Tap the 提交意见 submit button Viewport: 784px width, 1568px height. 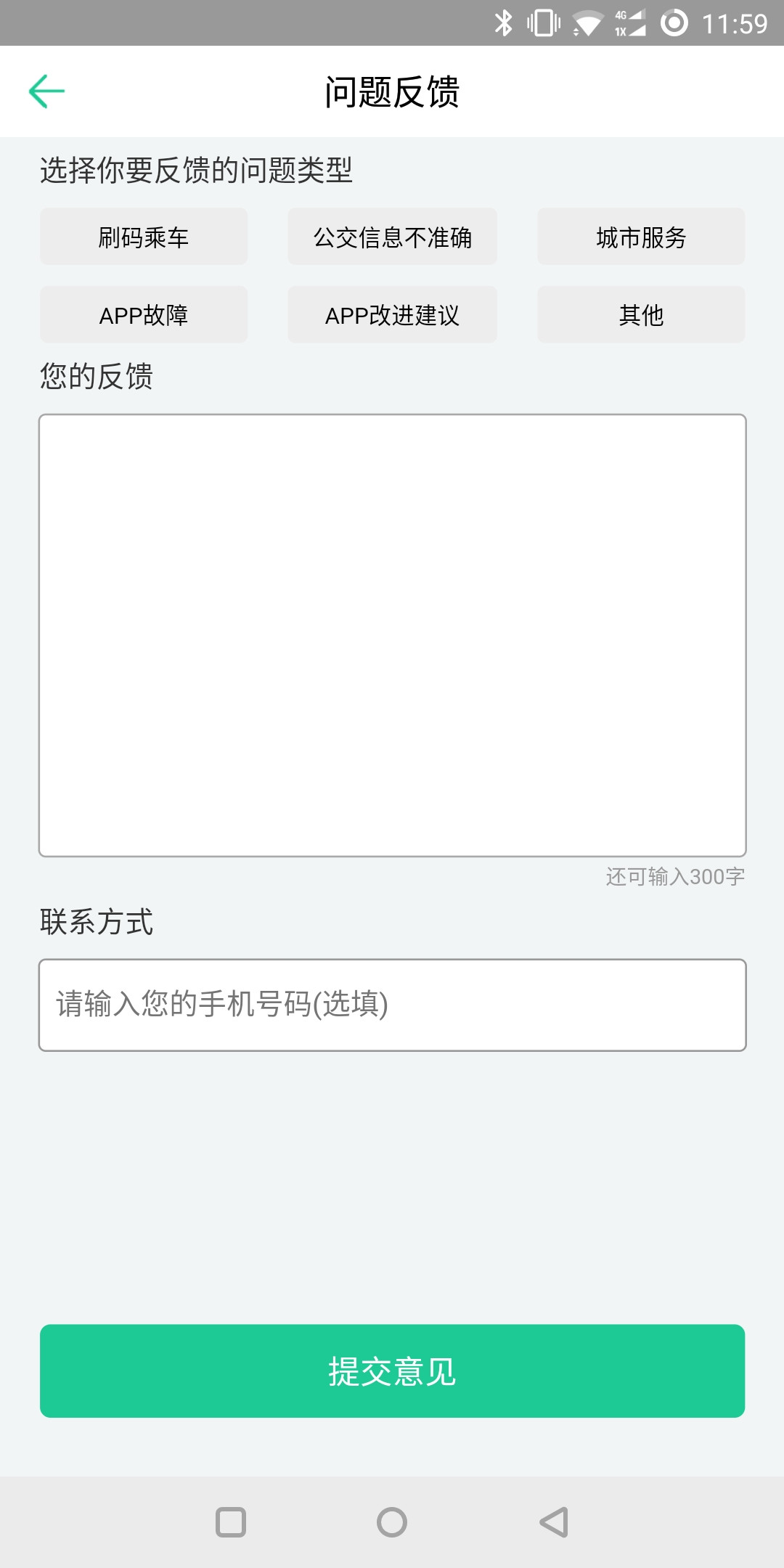point(392,1371)
